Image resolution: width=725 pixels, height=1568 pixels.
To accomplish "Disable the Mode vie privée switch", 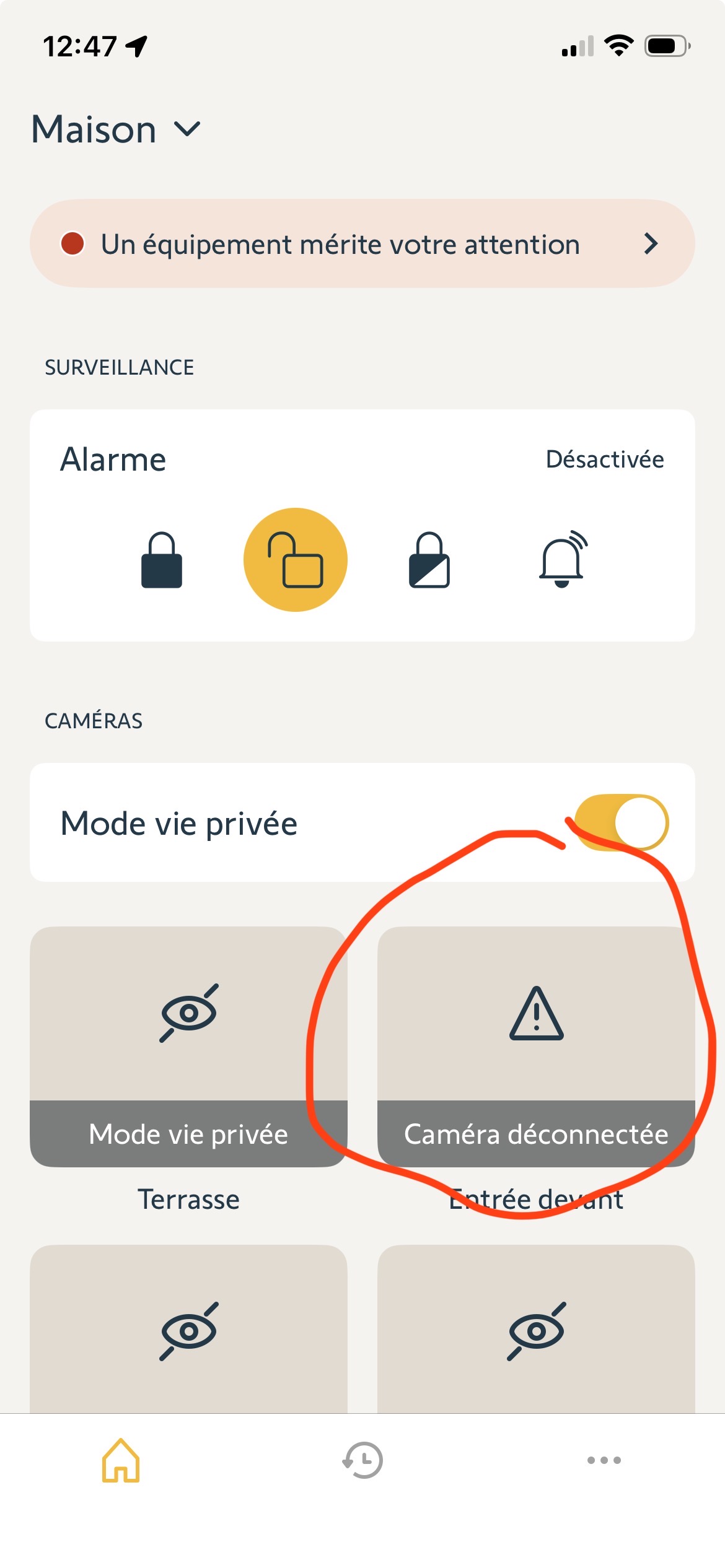I will 621,822.
